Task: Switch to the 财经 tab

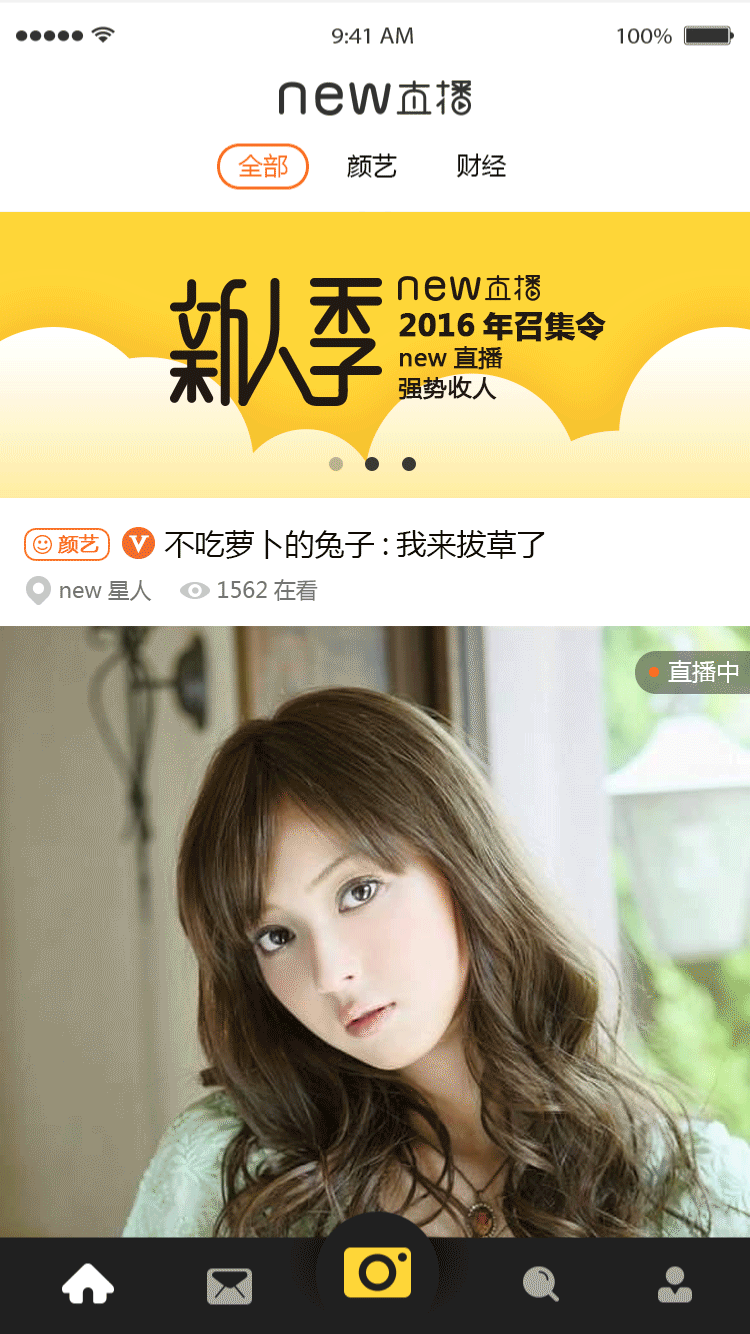Action: click(x=482, y=166)
